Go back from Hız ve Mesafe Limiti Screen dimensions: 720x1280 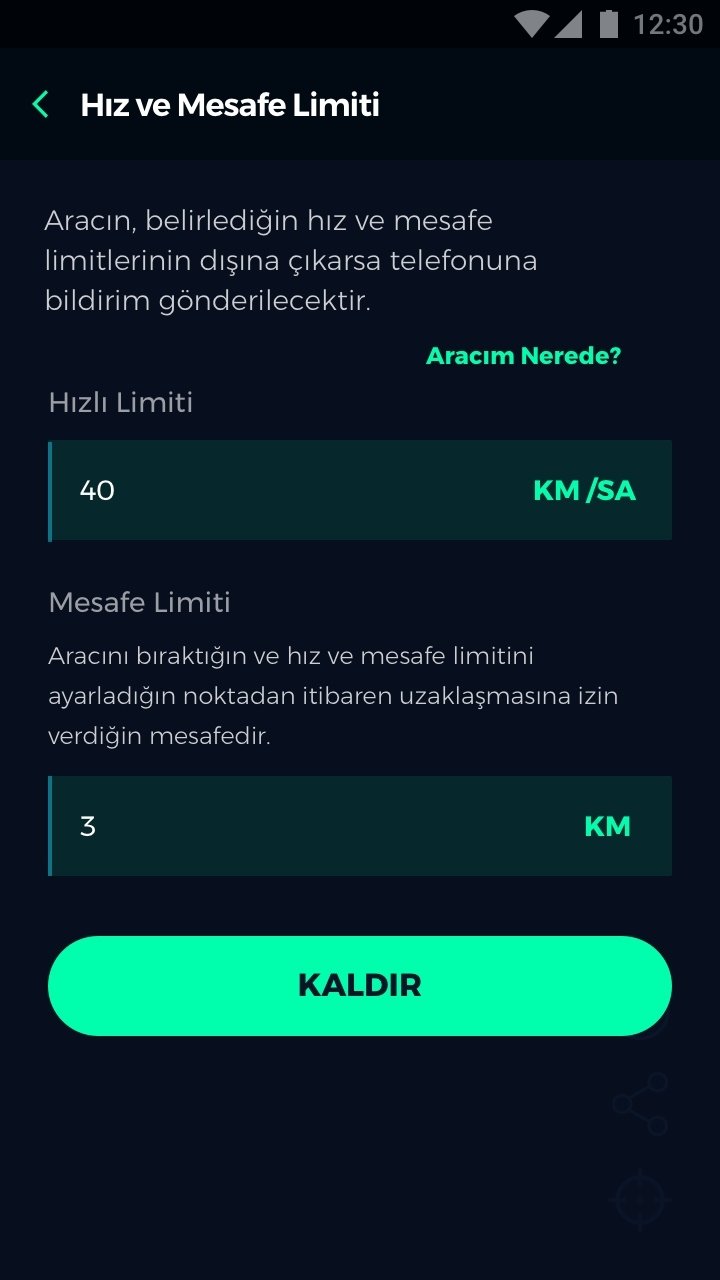(x=40, y=104)
